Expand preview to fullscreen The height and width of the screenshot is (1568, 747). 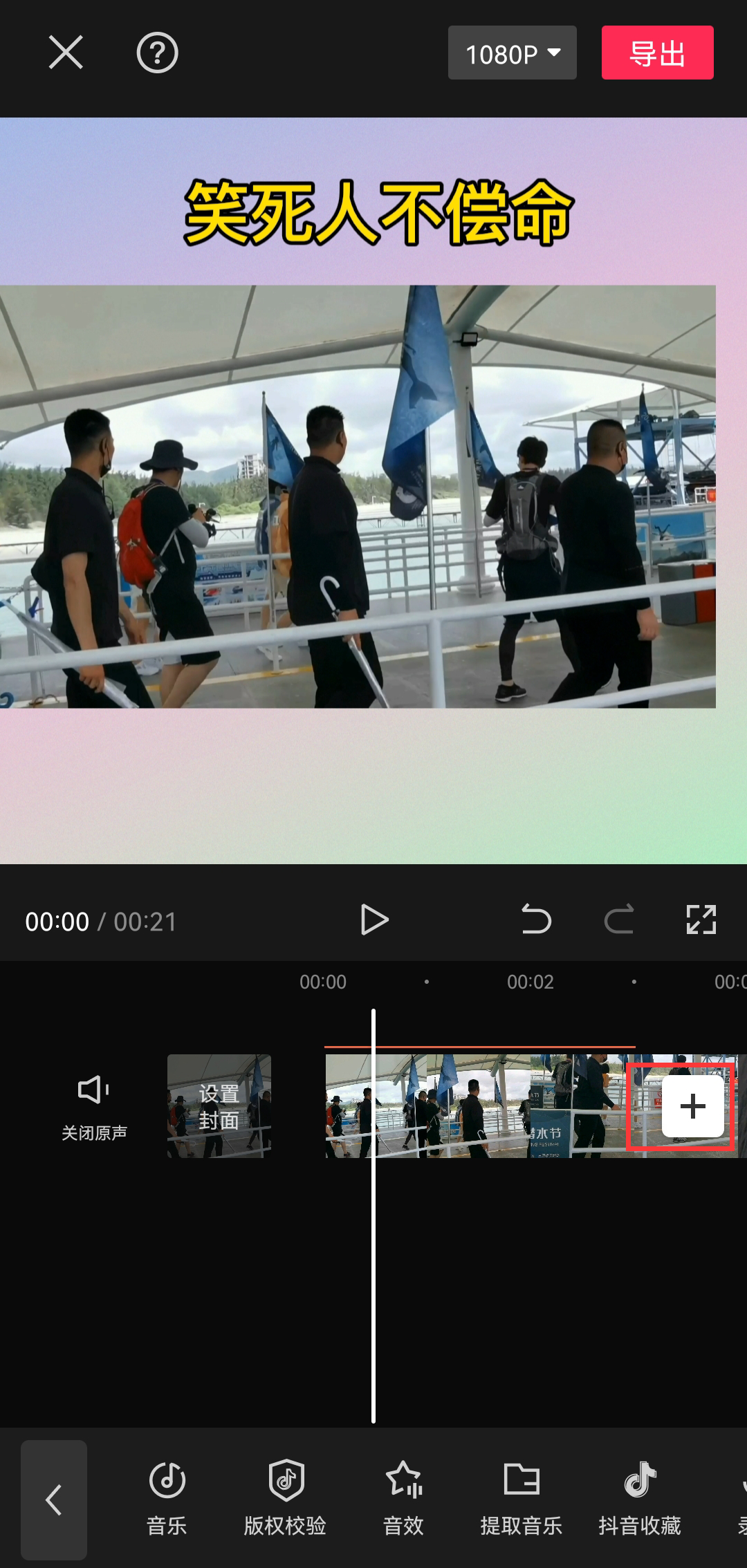pos(701,920)
